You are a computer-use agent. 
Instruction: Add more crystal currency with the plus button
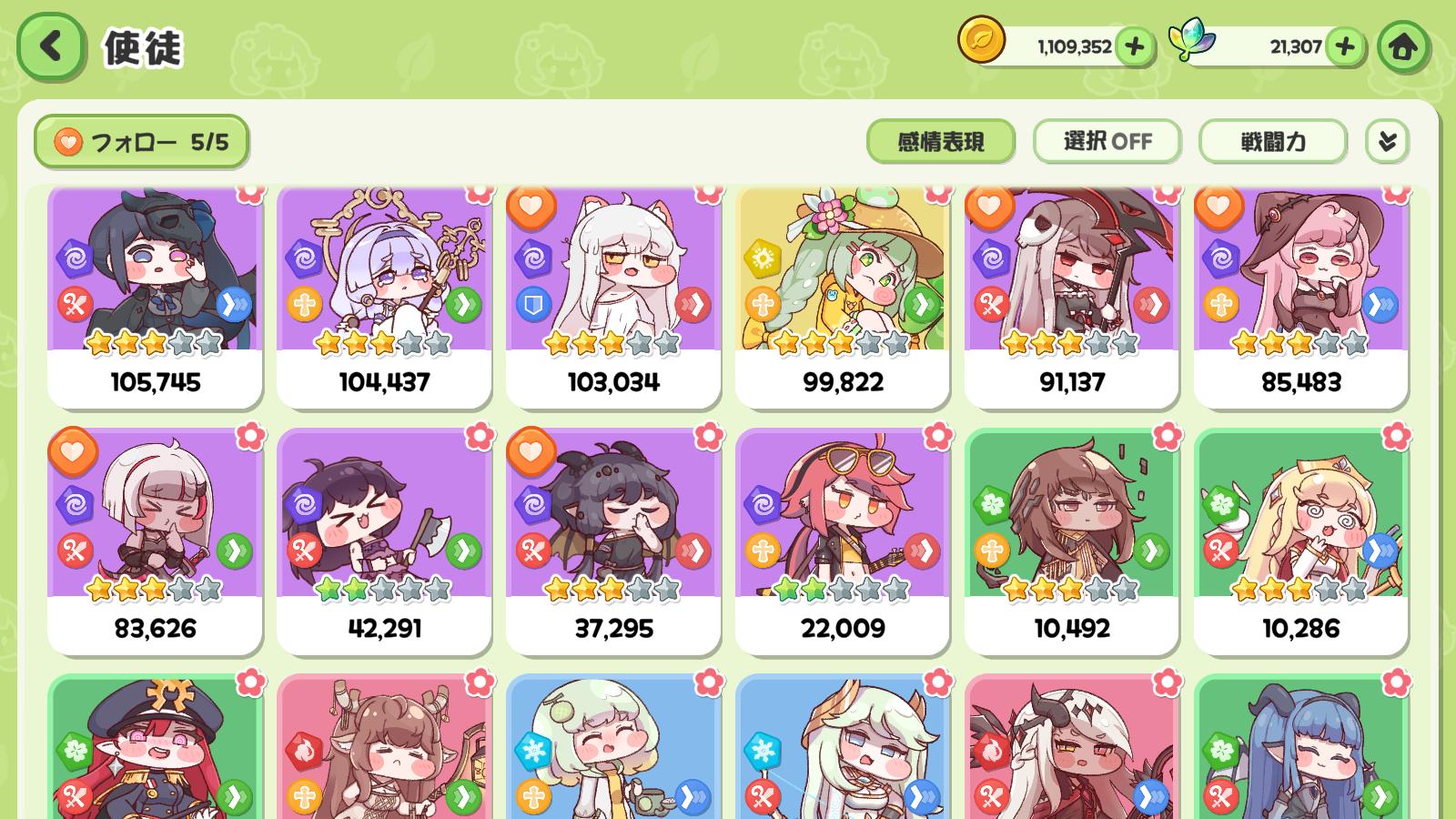pos(1345,46)
